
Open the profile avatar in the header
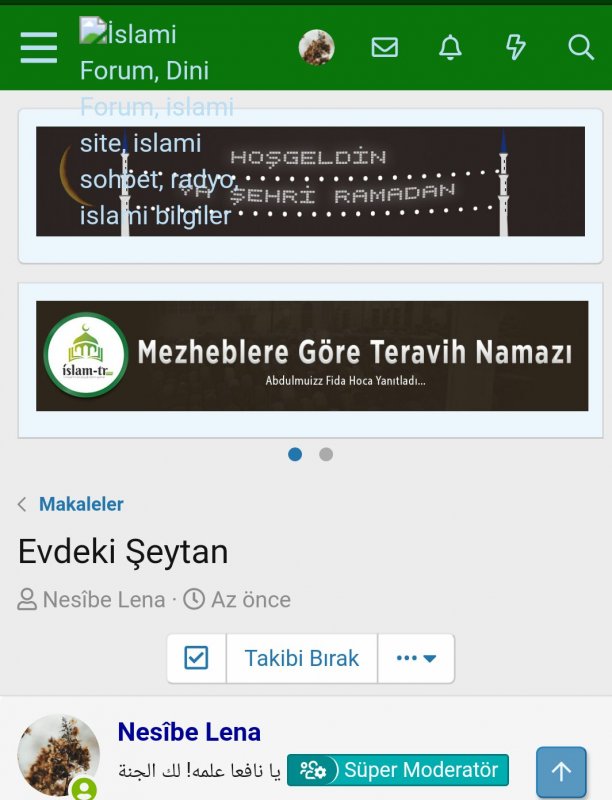click(x=317, y=47)
